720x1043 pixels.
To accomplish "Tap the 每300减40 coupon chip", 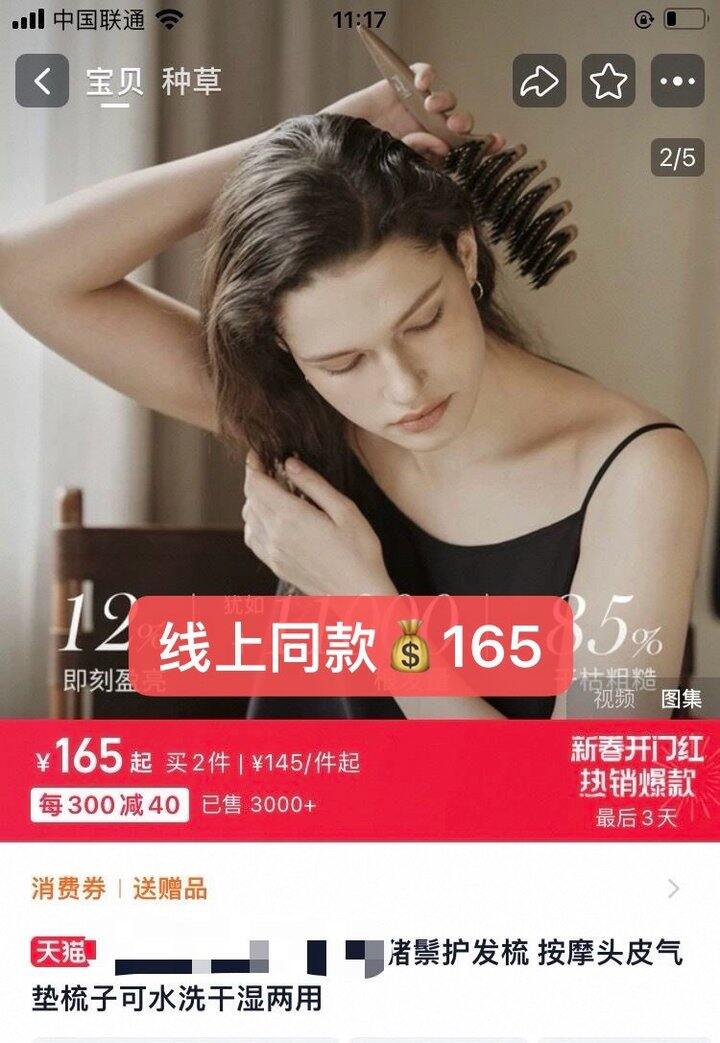I will (x=110, y=805).
